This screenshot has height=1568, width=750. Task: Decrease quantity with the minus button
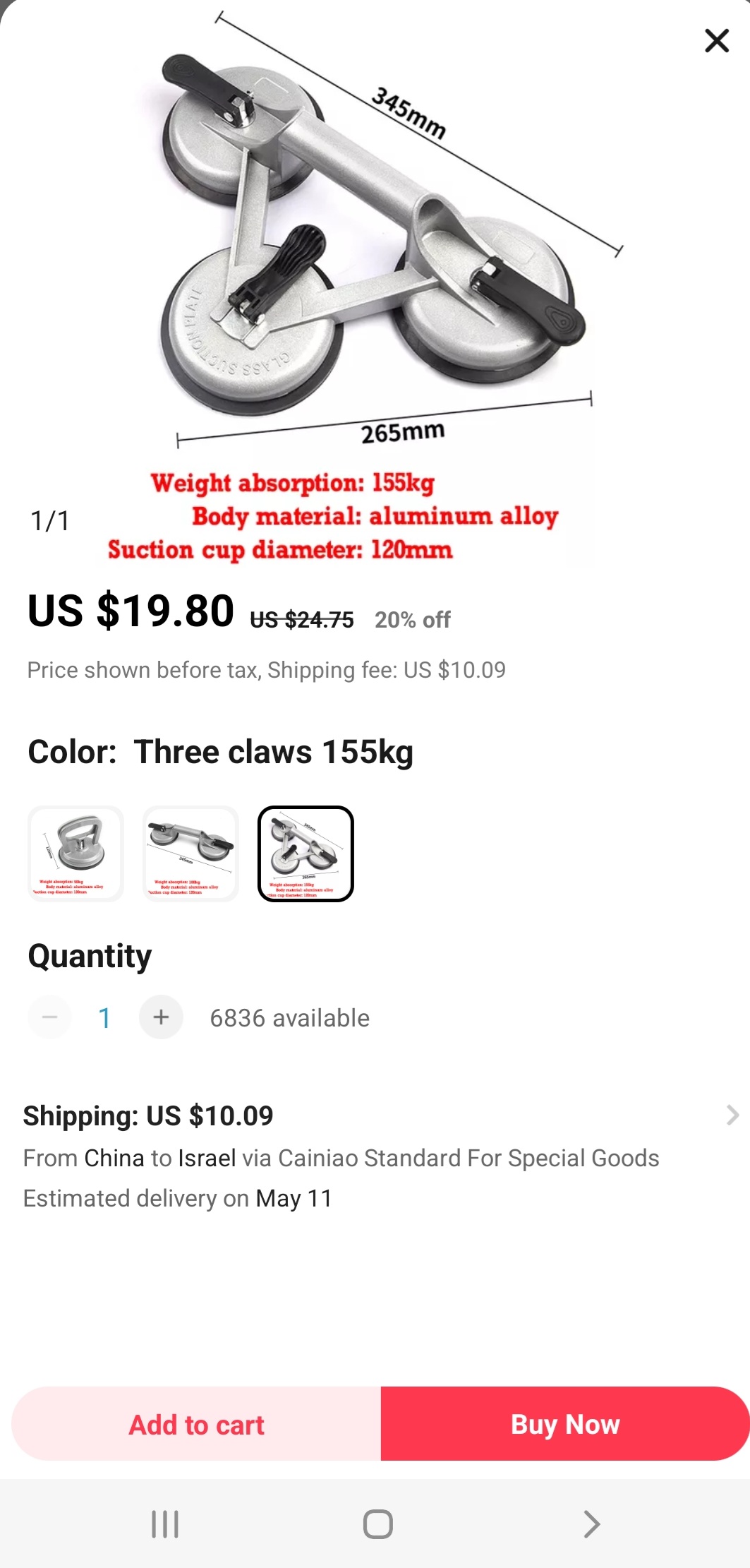[x=49, y=1017]
